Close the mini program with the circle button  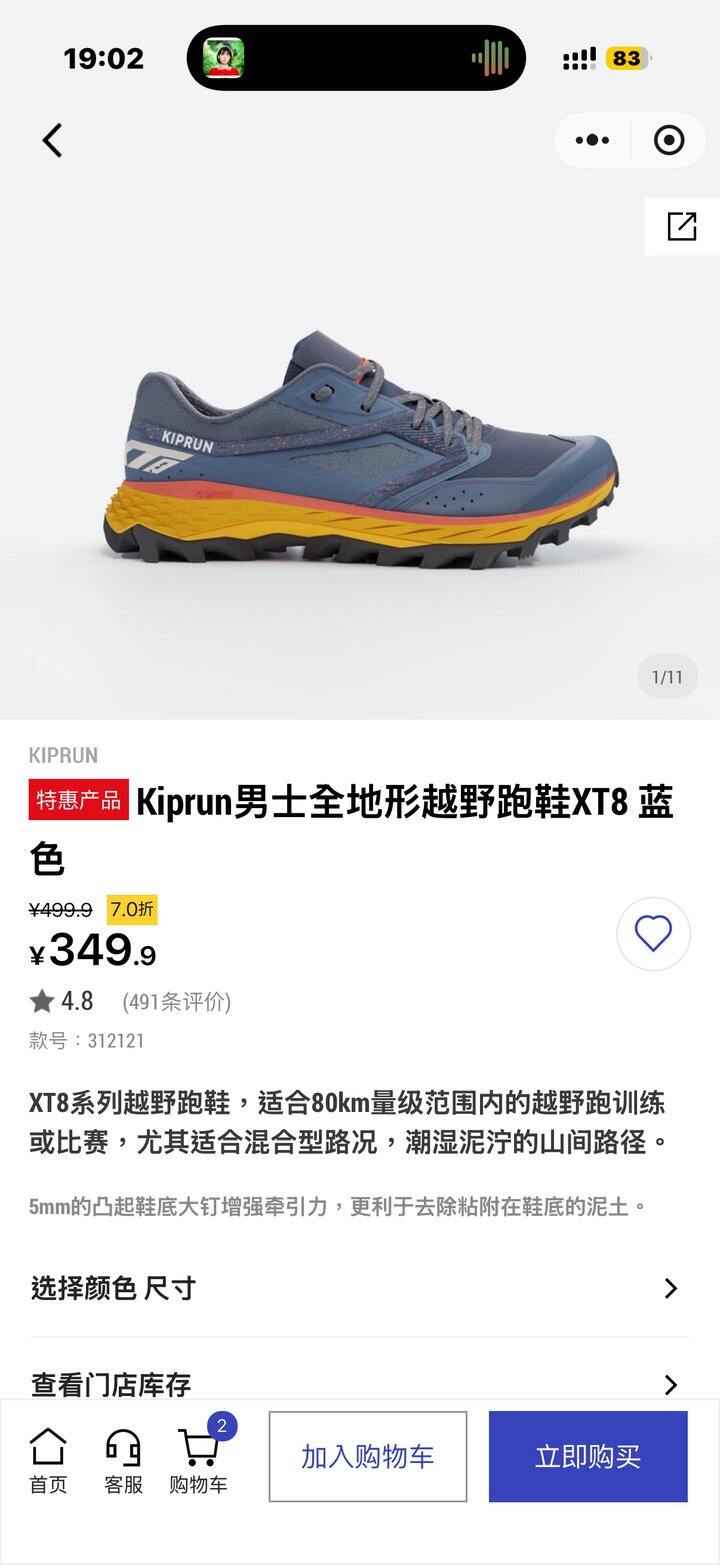pyautogui.click(x=669, y=140)
